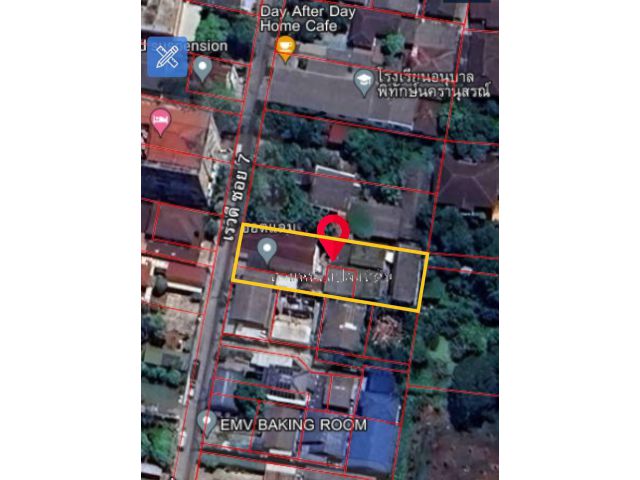Select the kindergarten school marker
Screen dimensions: 640x480
point(363,81)
